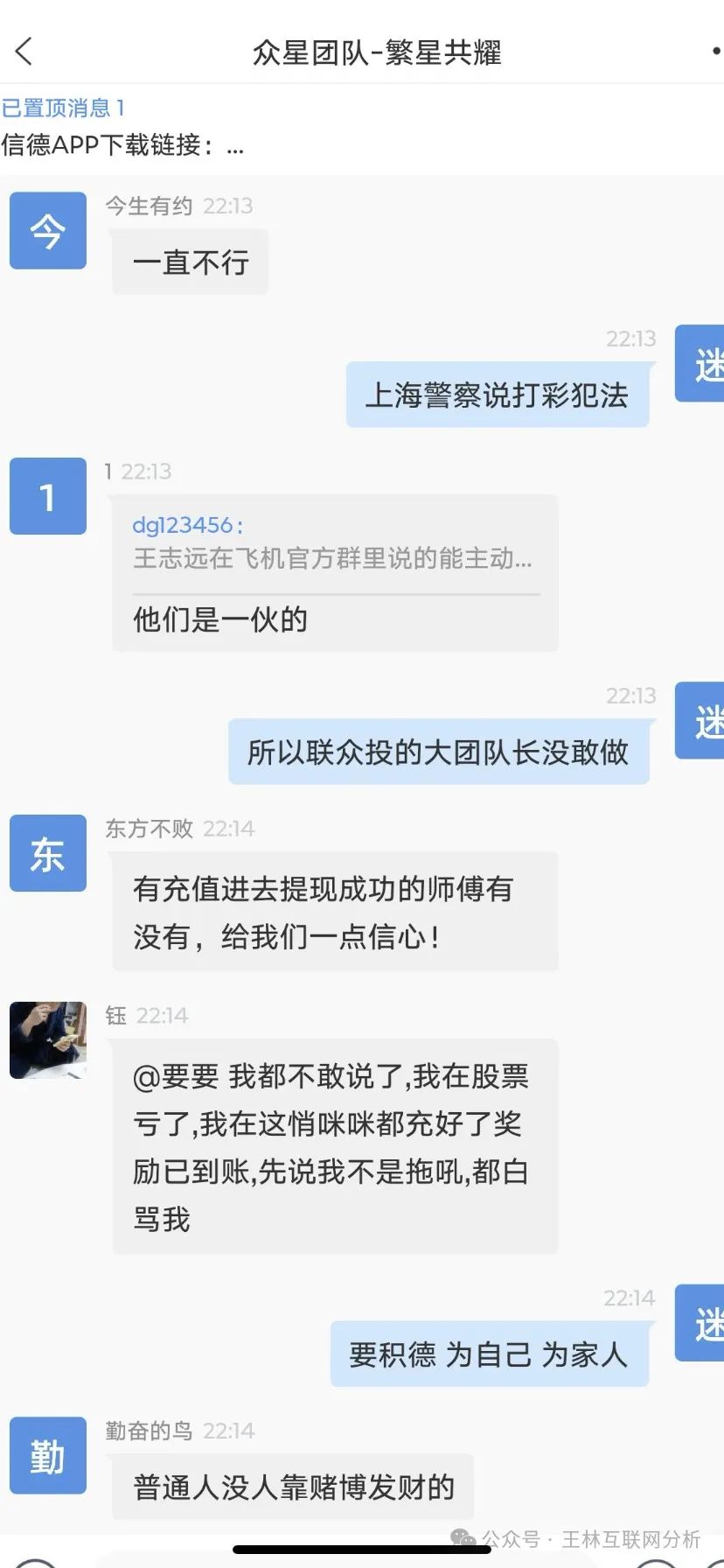View the quoted message from dg123456
Image resolution: width=724 pixels, height=1568 pixels.
[x=332, y=542]
